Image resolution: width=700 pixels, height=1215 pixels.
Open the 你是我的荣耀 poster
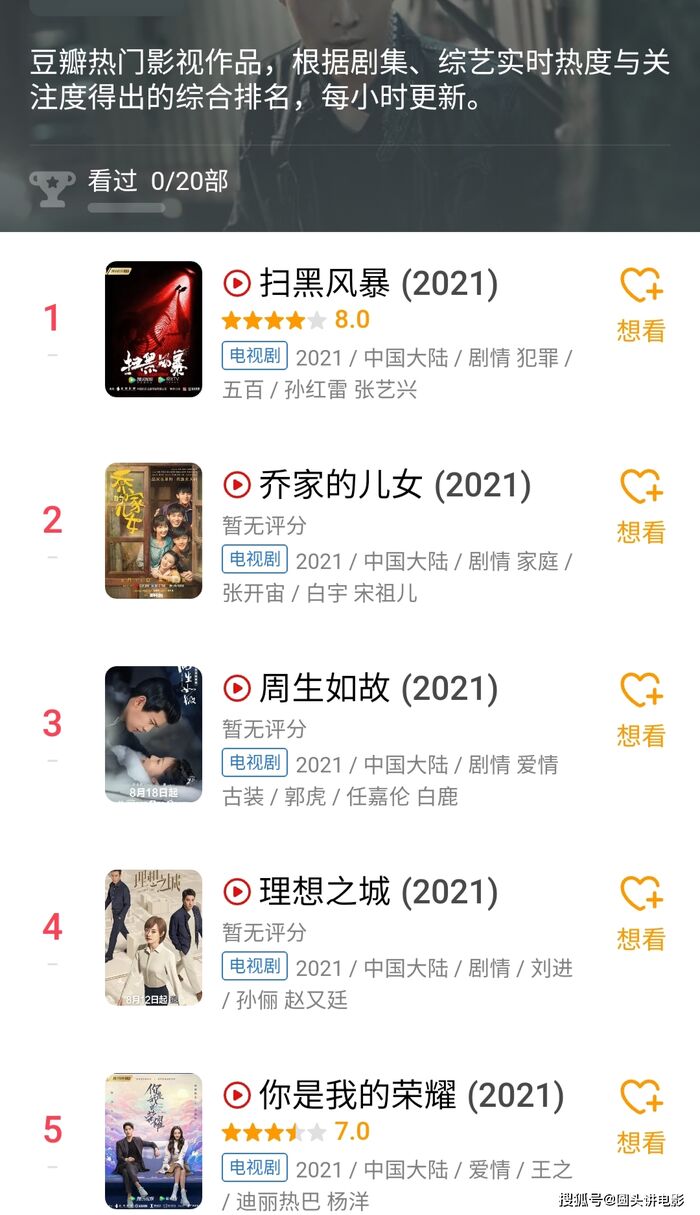point(154,1141)
